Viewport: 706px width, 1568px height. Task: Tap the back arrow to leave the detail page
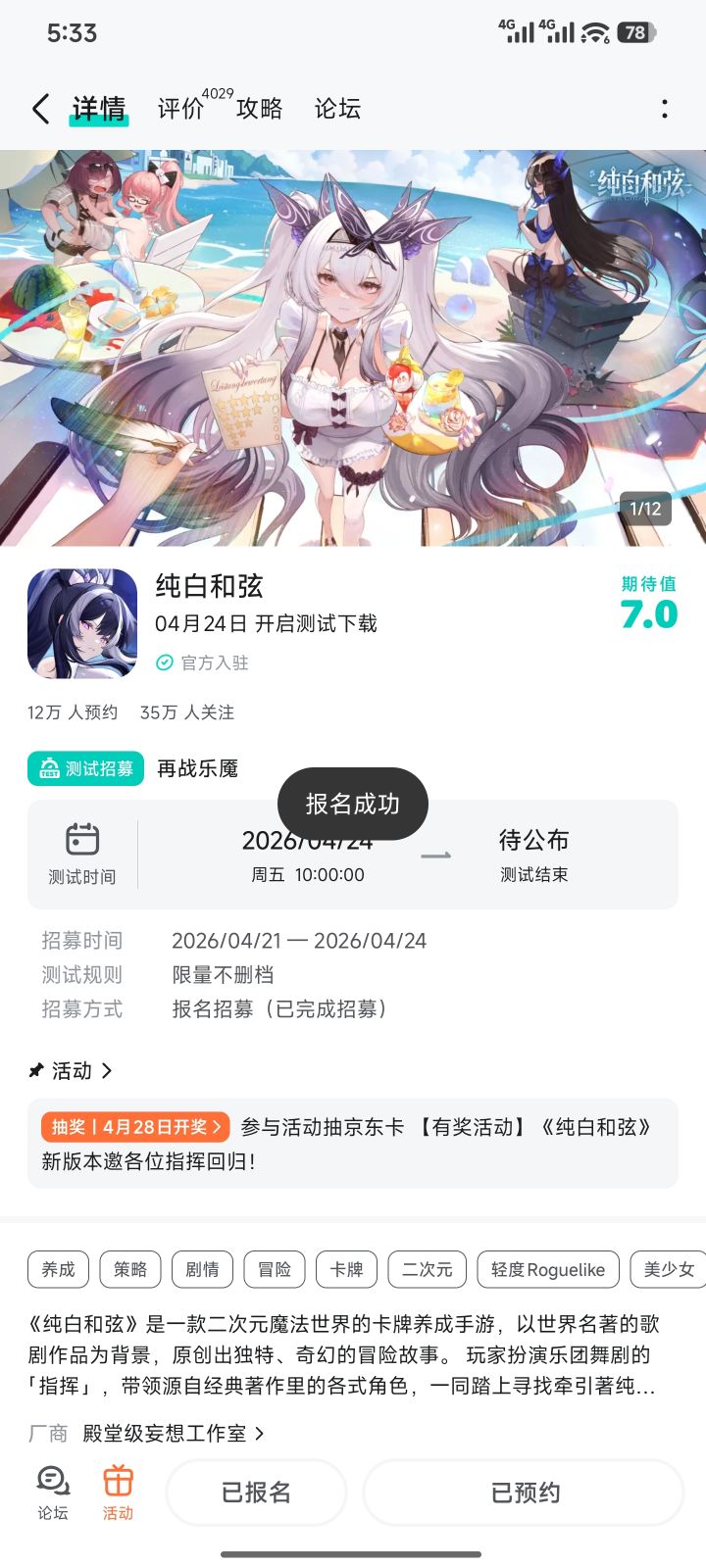[x=39, y=108]
